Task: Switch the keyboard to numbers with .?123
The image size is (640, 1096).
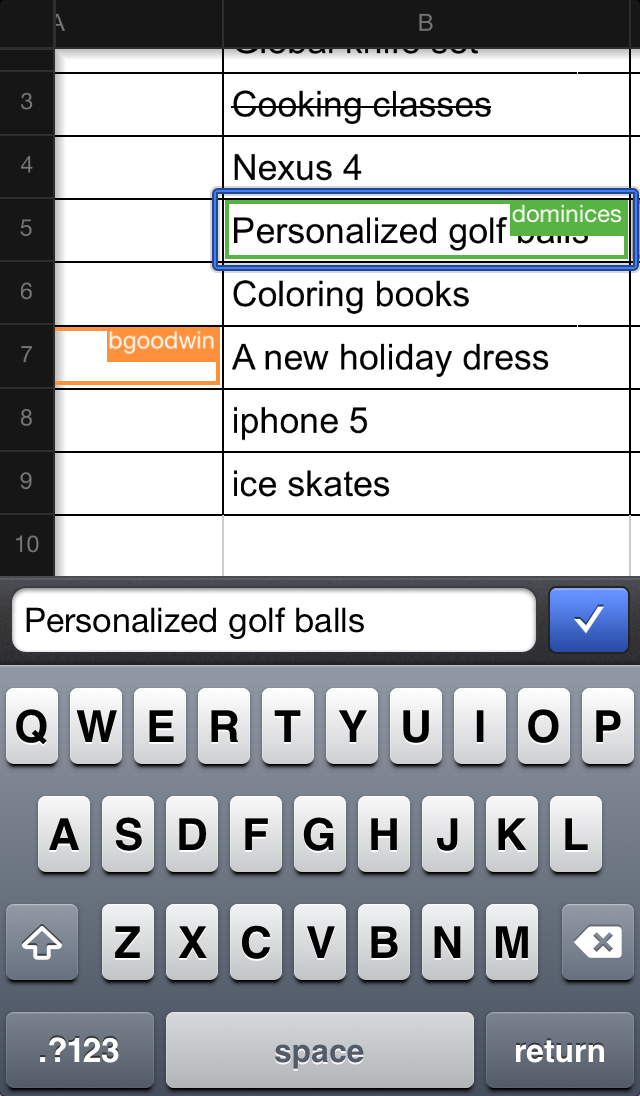Action: coord(80,1051)
